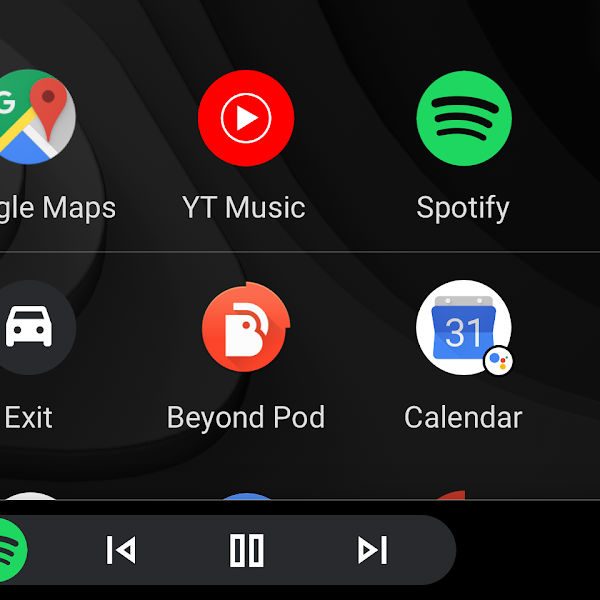Screen dimensions: 600x600
Task: Tap Exit to leave Android Auto
Action: tap(30, 328)
